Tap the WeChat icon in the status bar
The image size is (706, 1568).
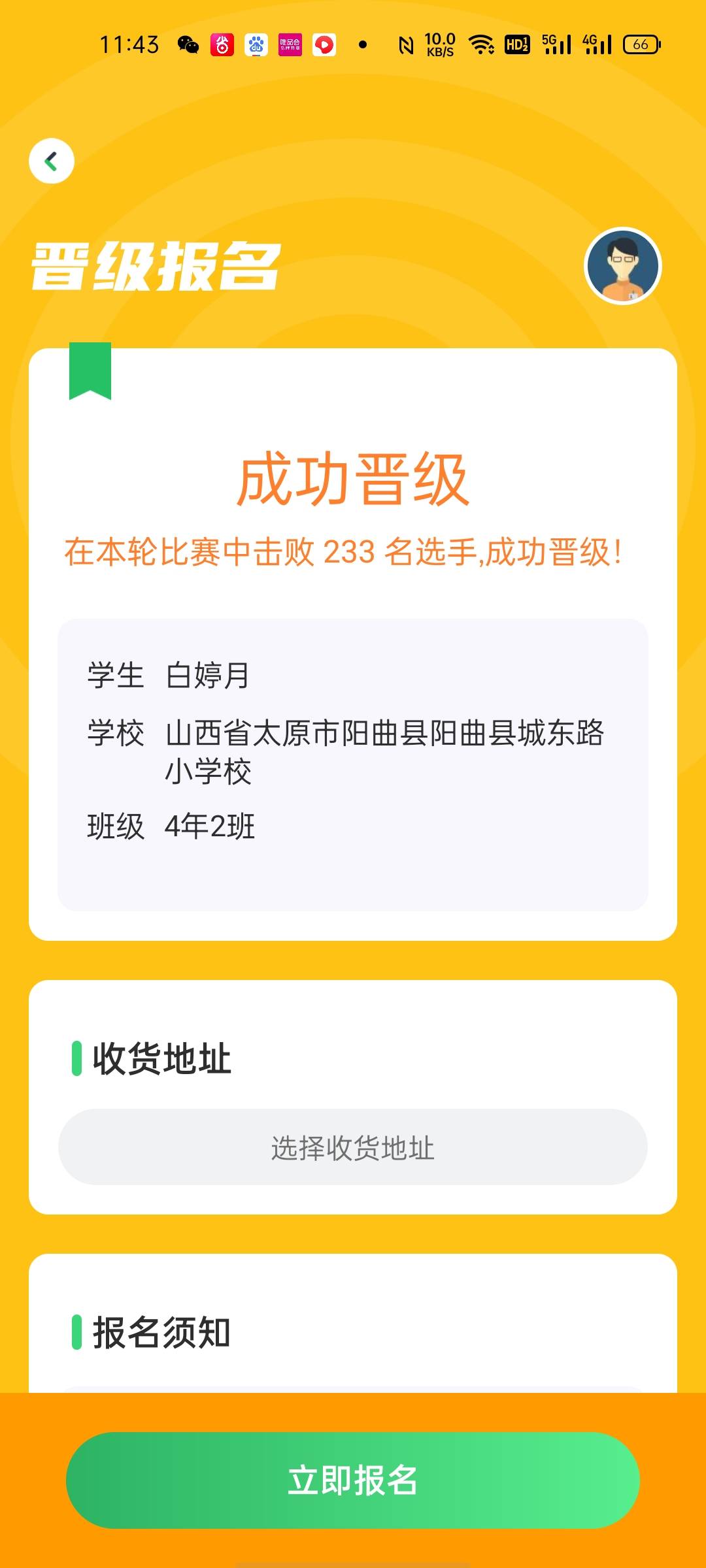pos(188,44)
